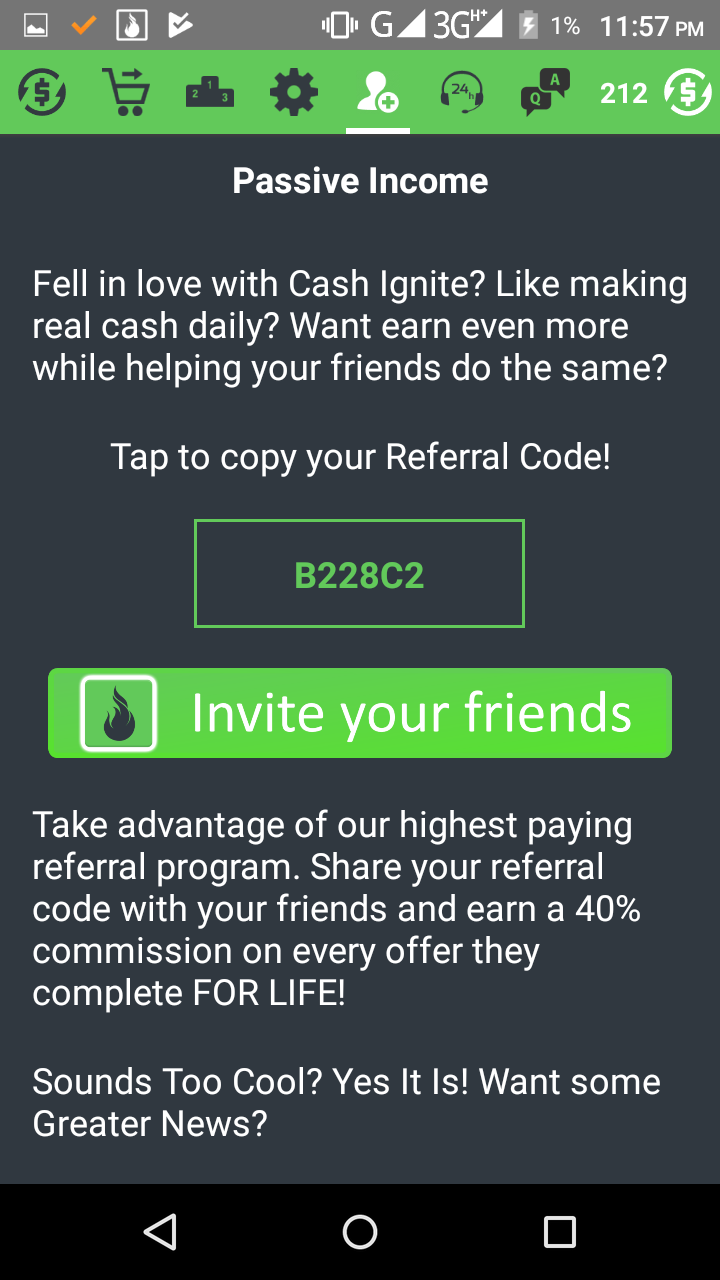This screenshot has height=1280, width=720.
Task: Open the settings gear tab
Action: pos(294,93)
